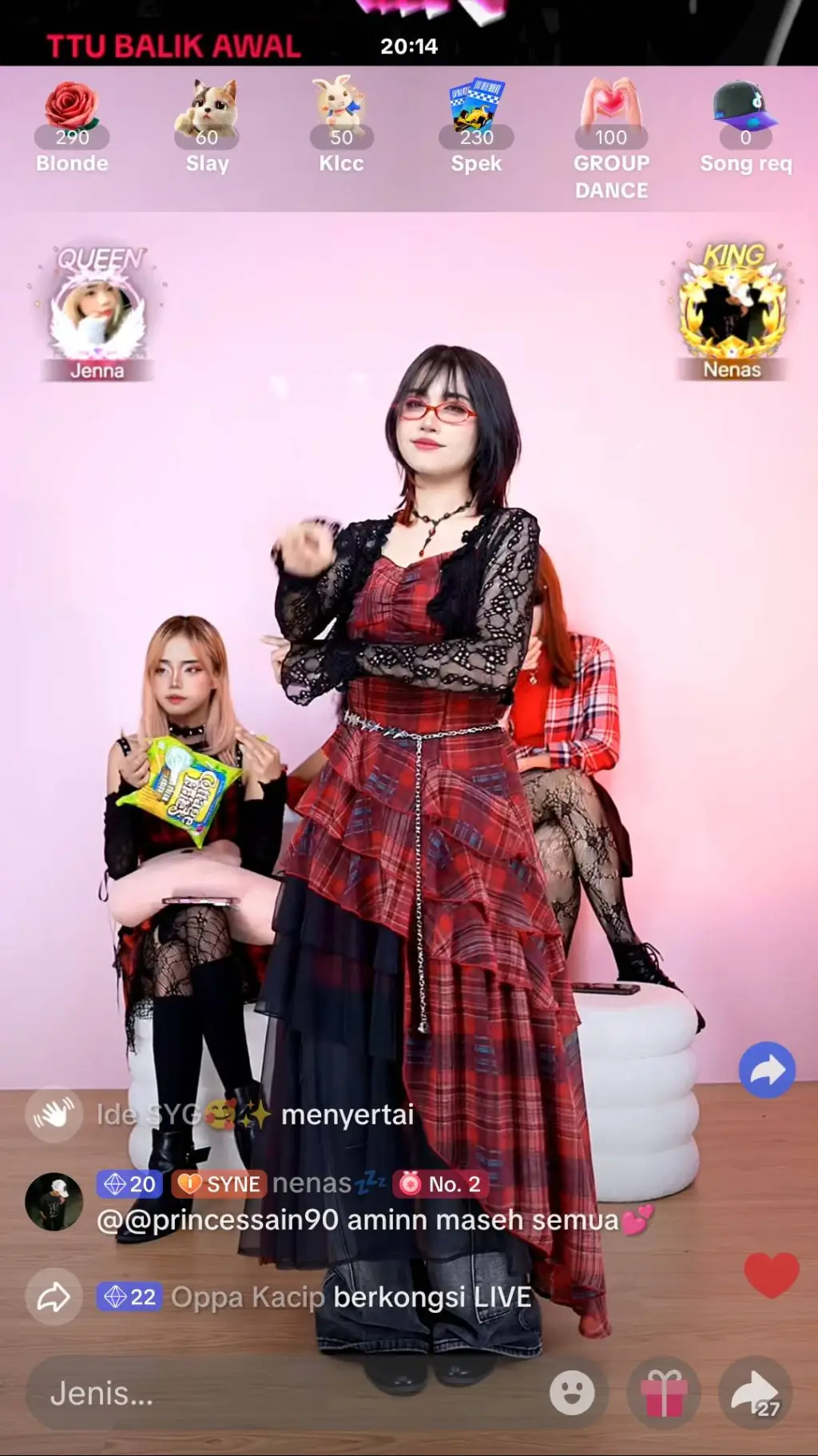
Task: Tap the blue floating share arrow button
Action: [767, 1070]
